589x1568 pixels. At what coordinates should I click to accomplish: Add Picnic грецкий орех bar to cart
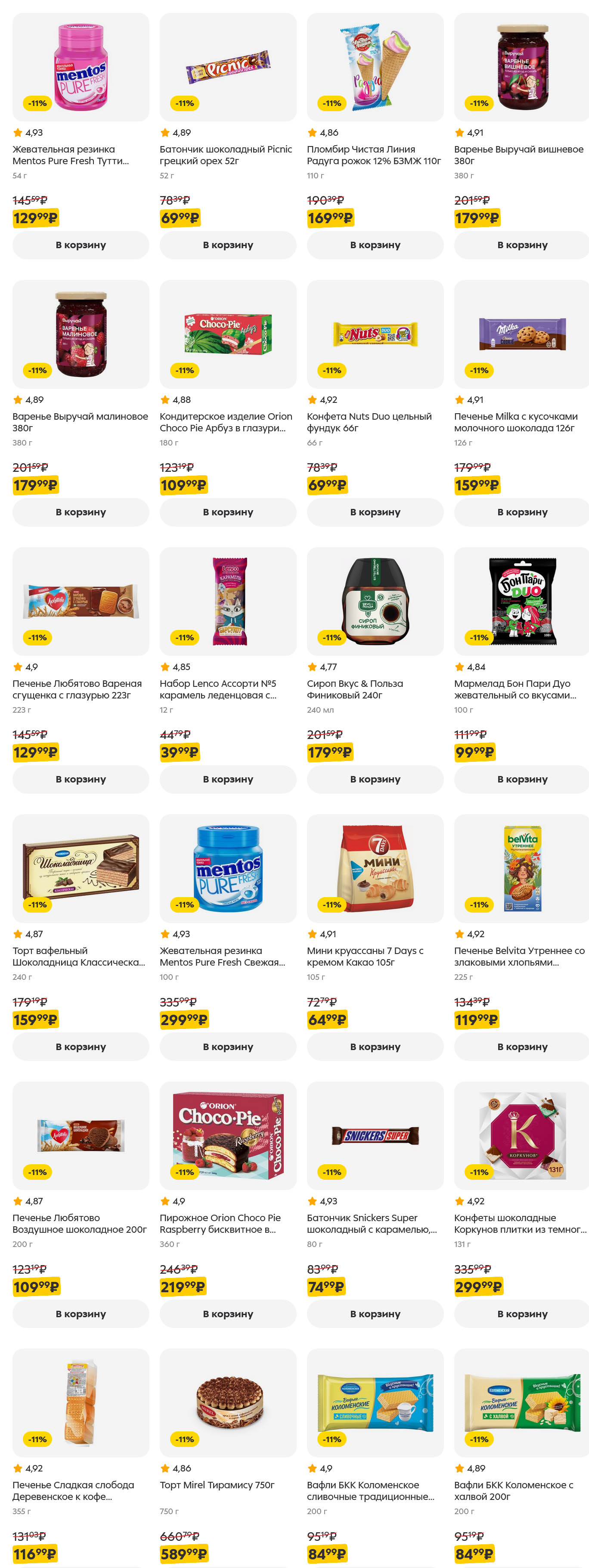(x=228, y=245)
